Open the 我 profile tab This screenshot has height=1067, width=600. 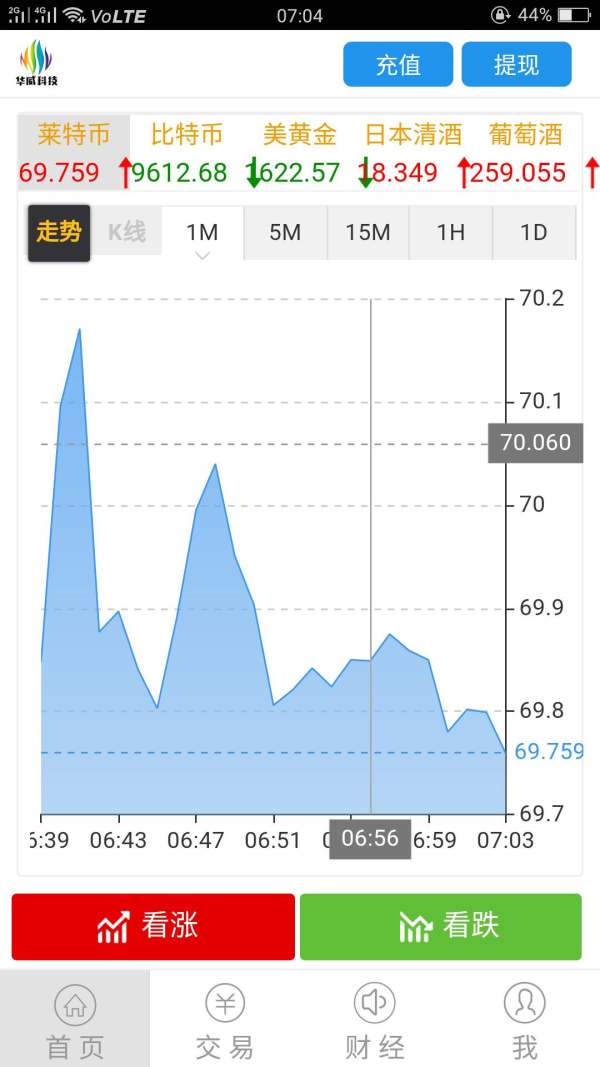524,1019
